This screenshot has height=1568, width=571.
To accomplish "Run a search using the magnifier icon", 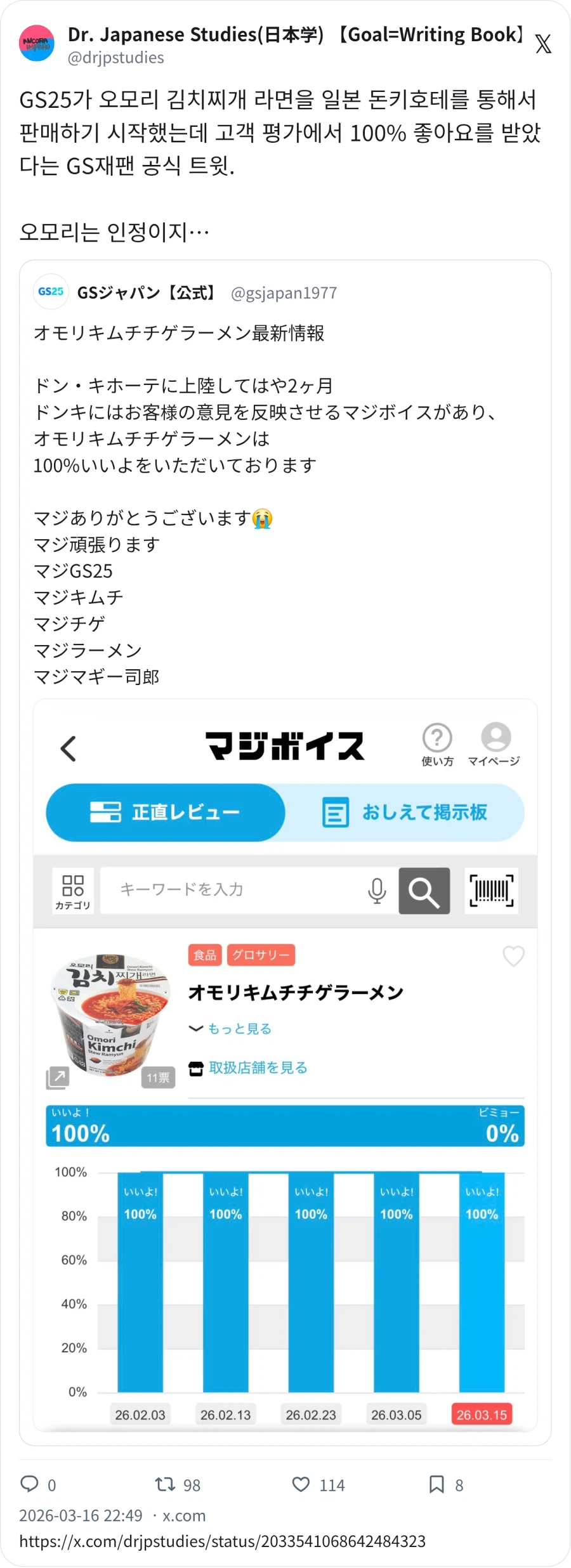I will coord(424,891).
